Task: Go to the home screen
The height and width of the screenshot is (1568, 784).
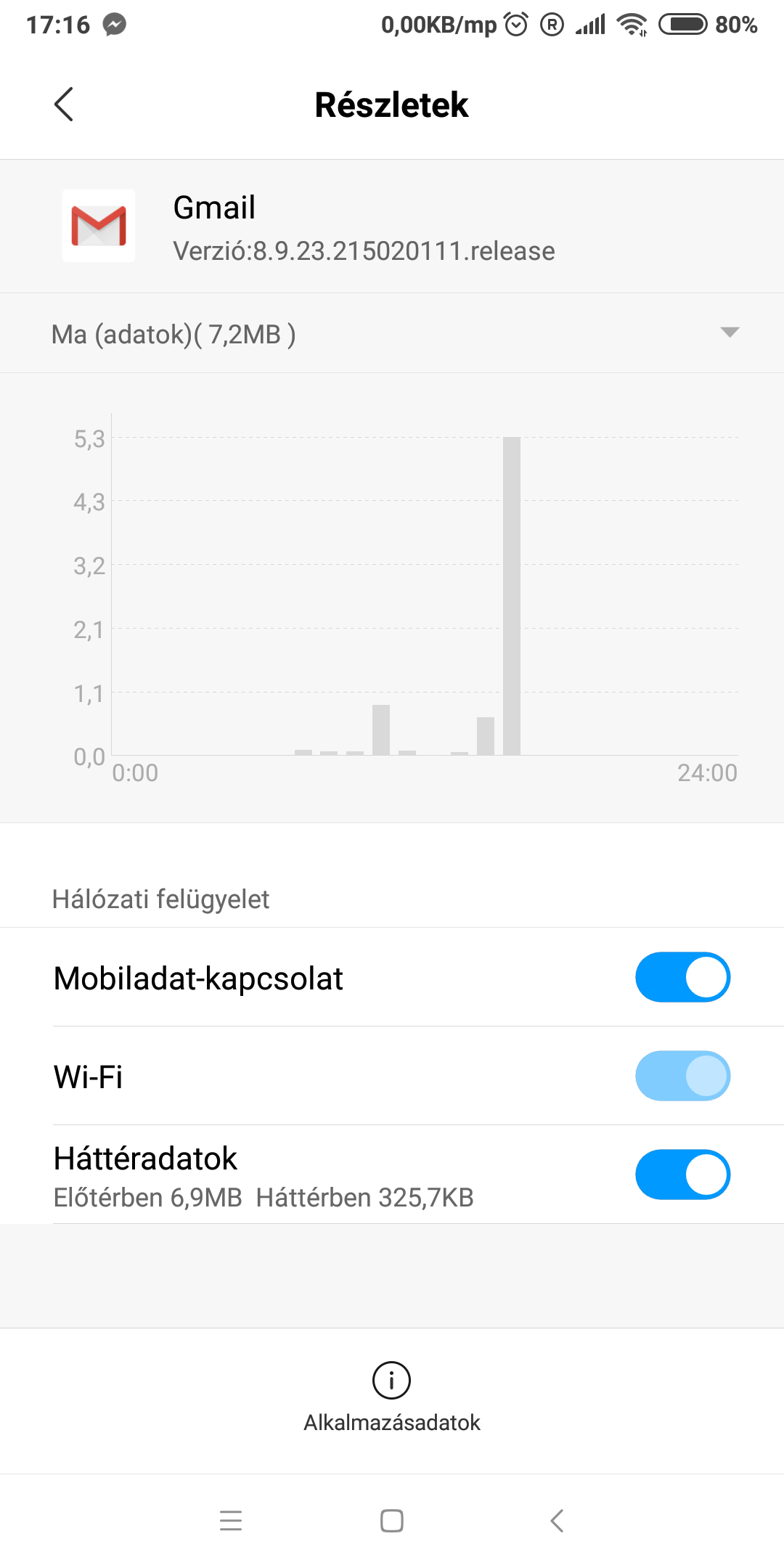Action: [x=392, y=1520]
